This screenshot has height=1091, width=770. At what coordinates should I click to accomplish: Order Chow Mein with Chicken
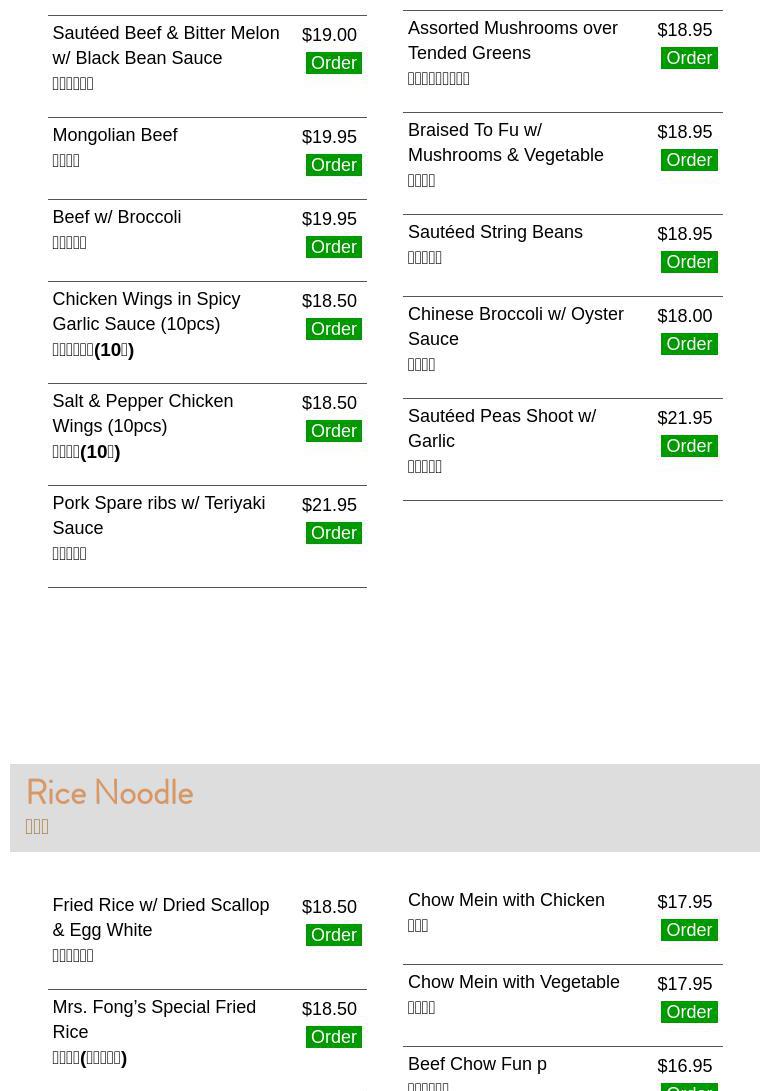689,930
